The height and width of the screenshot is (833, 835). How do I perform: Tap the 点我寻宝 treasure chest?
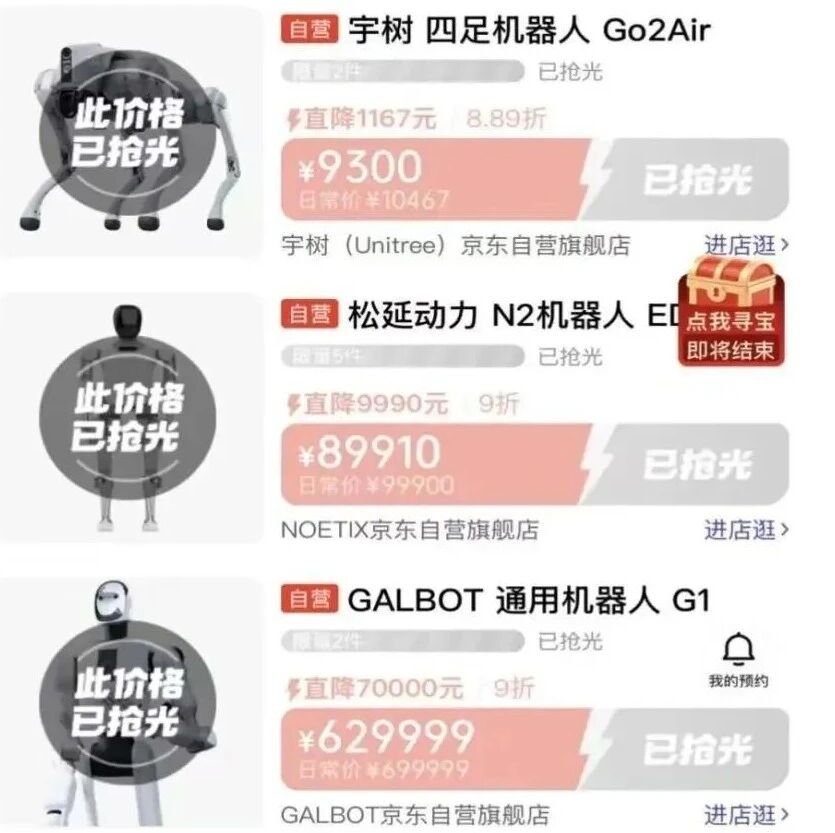pyautogui.click(x=731, y=310)
